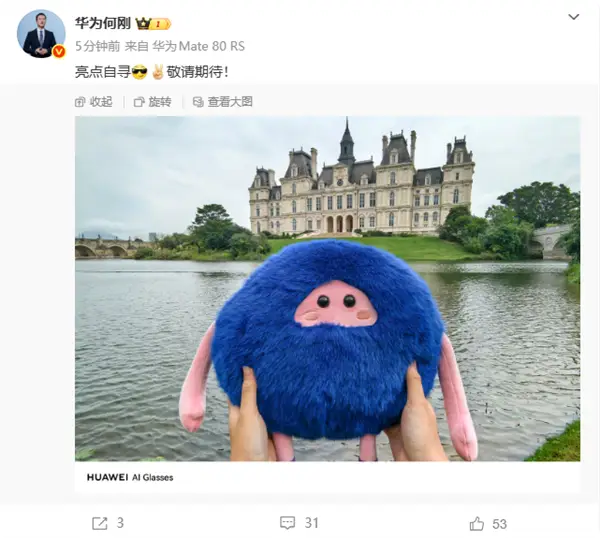
Task: Expand the post options chevron
Action: tap(573, 17)
